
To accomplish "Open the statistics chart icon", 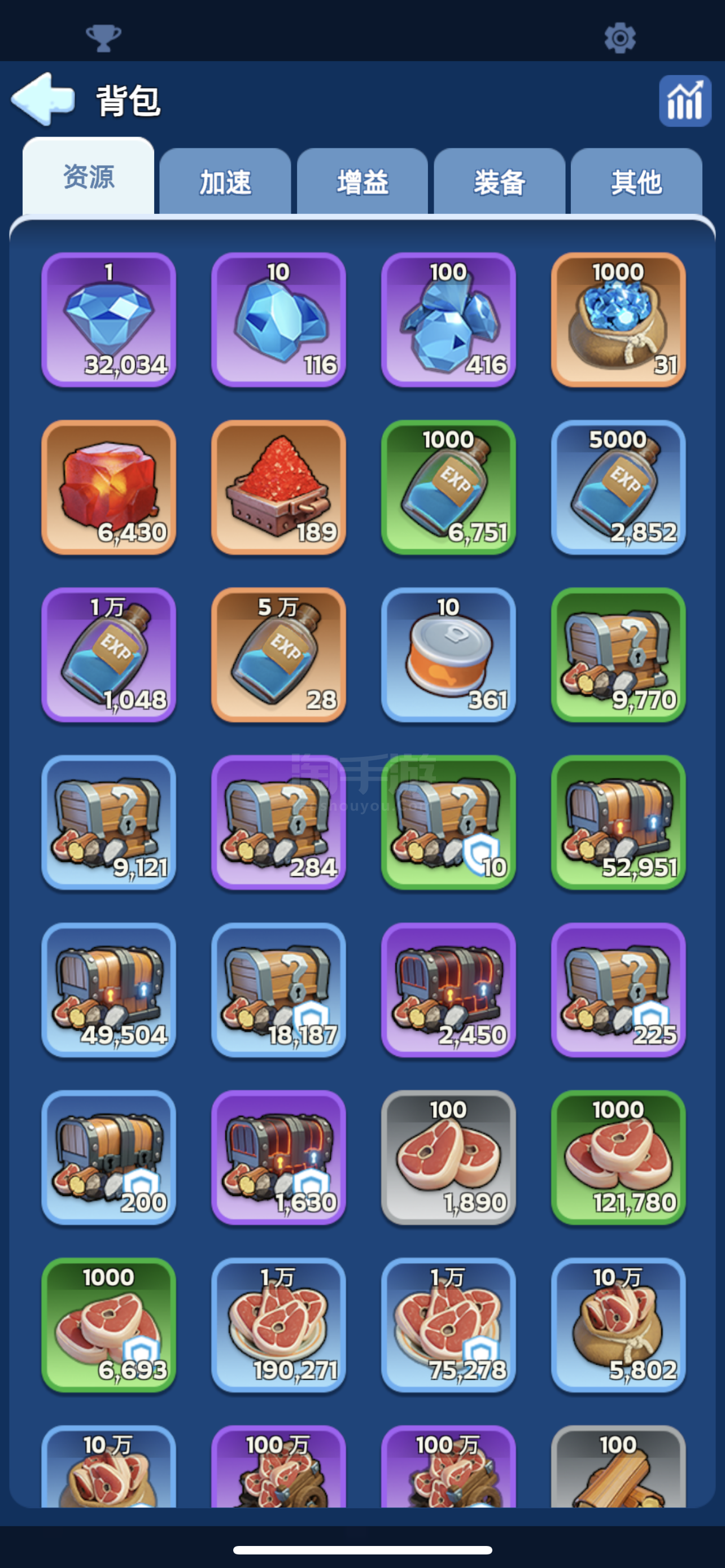I will 685,100.
